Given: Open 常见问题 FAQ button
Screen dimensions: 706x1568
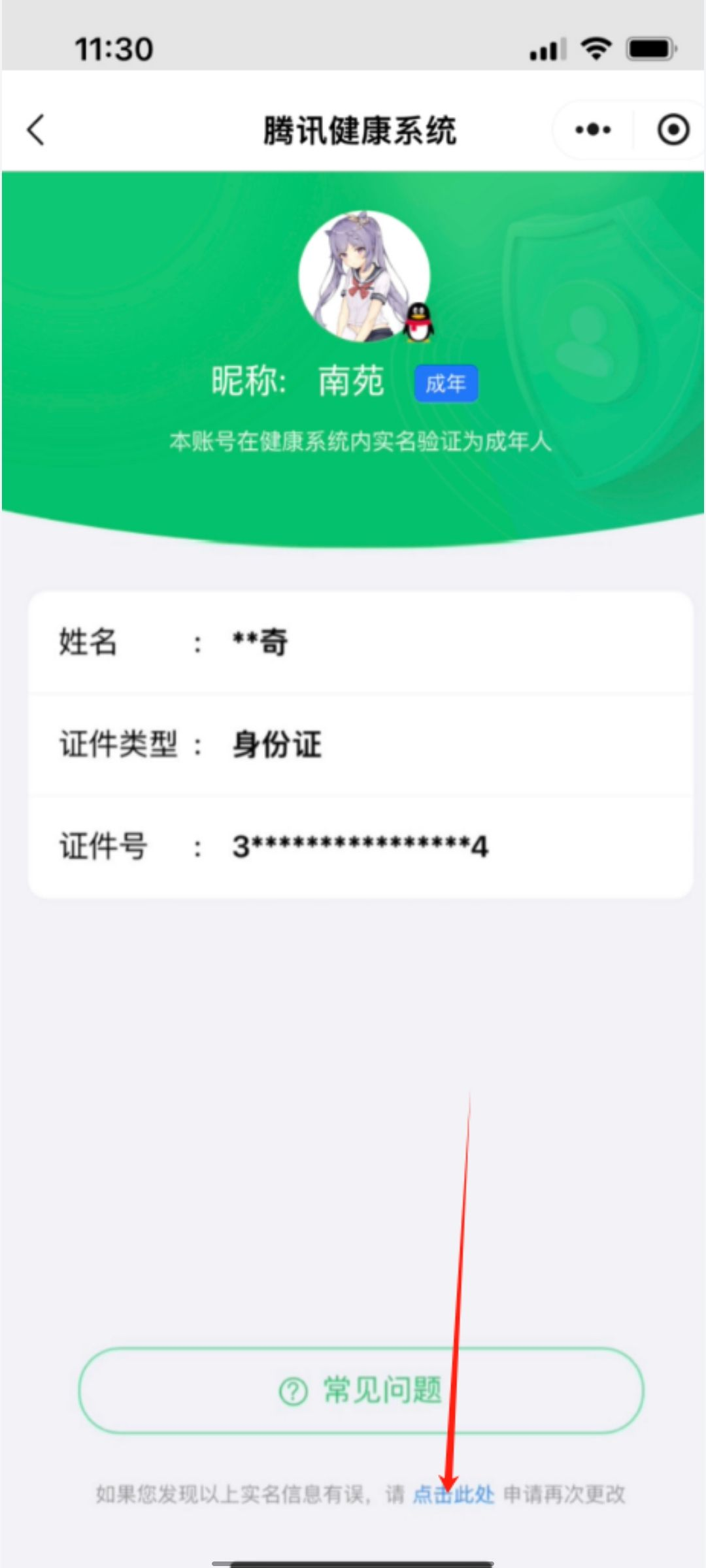Looking at the screenshot, I should [x=361, y=1390].
